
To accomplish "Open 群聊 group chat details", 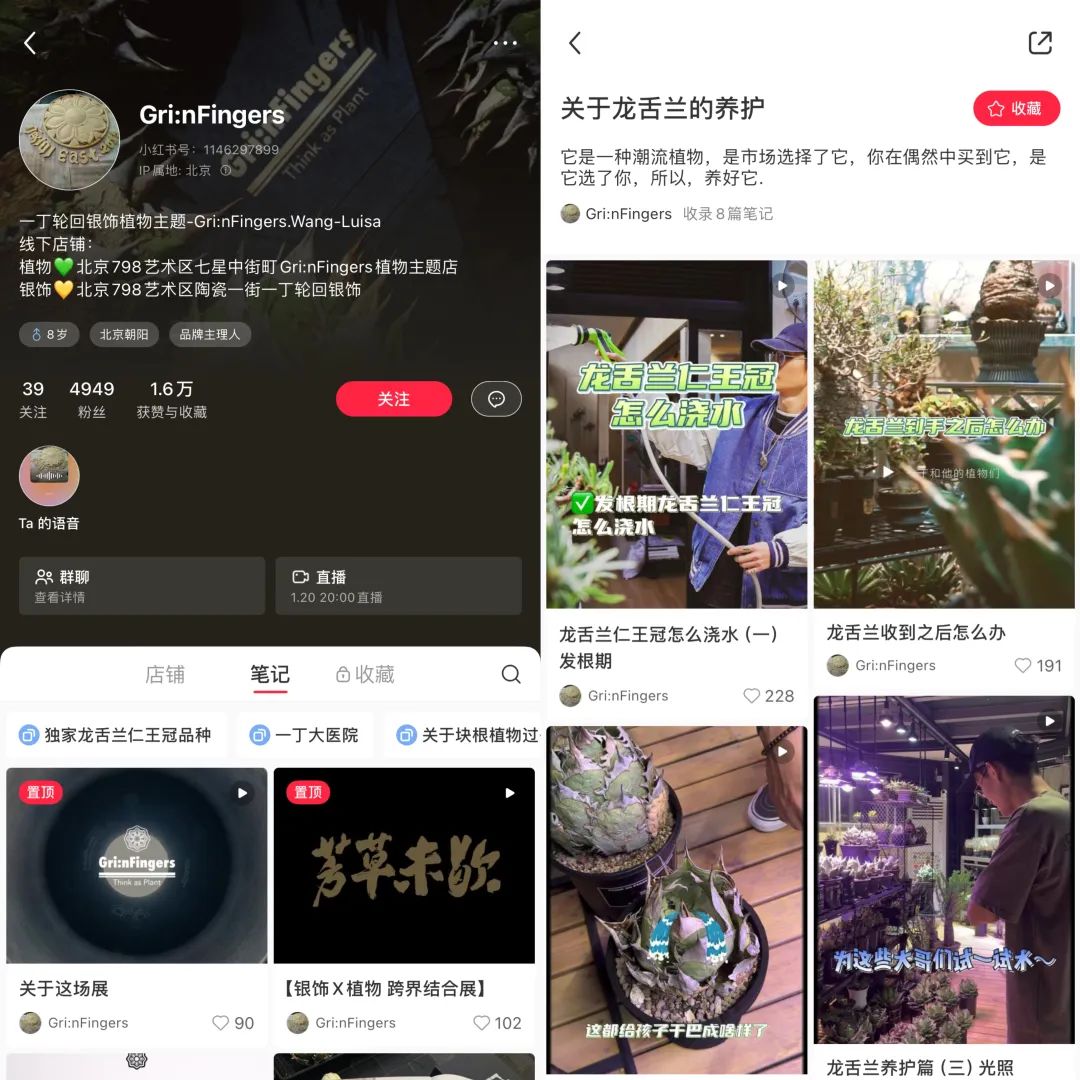I will click(142, 586).
